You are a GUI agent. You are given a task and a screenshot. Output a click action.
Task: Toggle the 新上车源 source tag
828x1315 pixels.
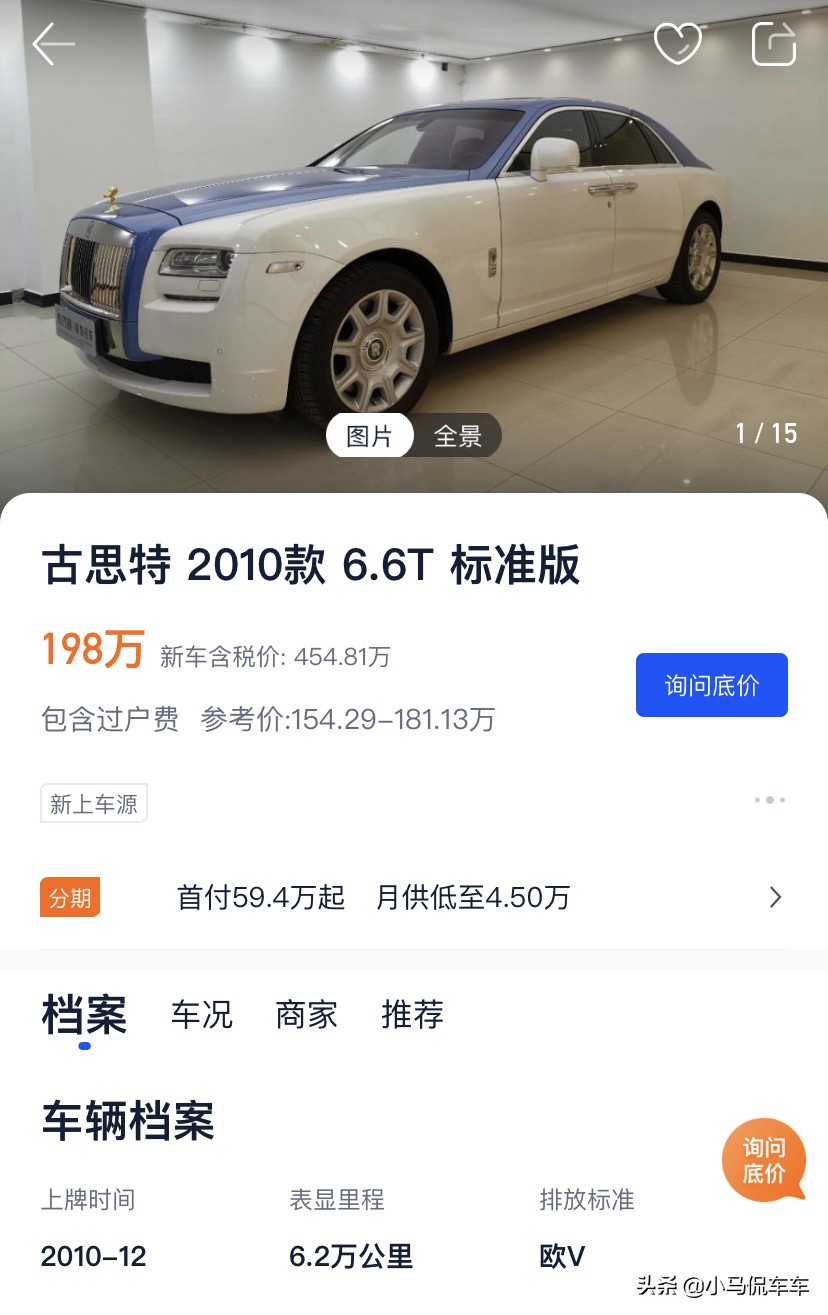point(93,802)
